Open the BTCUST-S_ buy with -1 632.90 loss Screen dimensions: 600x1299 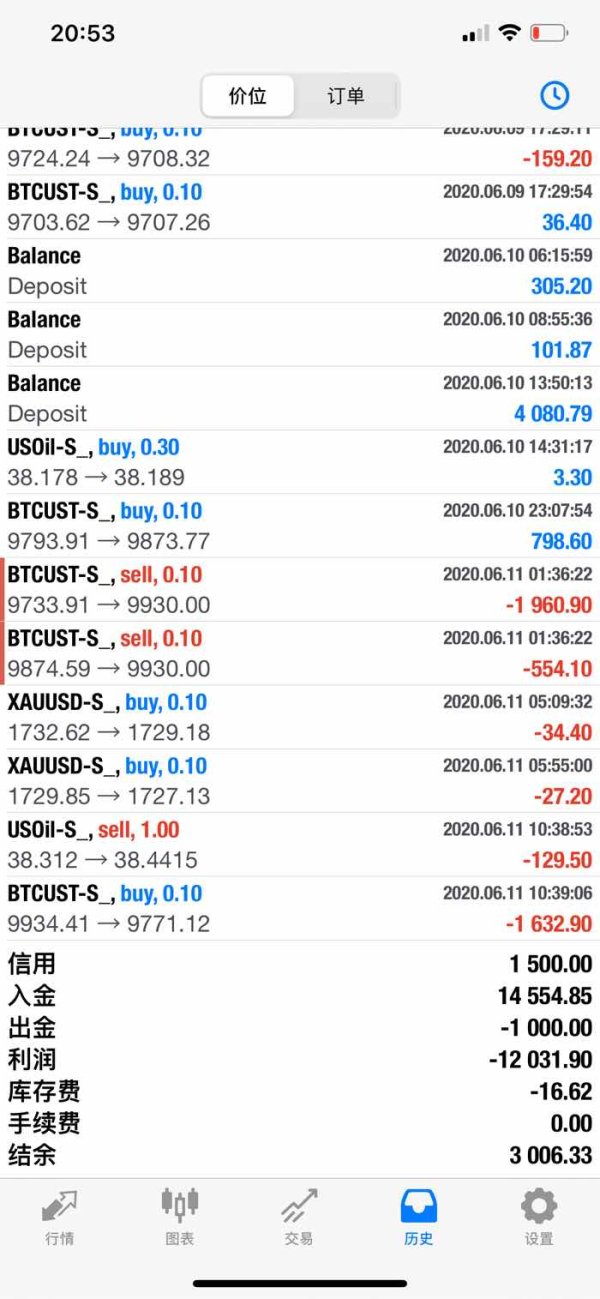point(300,908)
